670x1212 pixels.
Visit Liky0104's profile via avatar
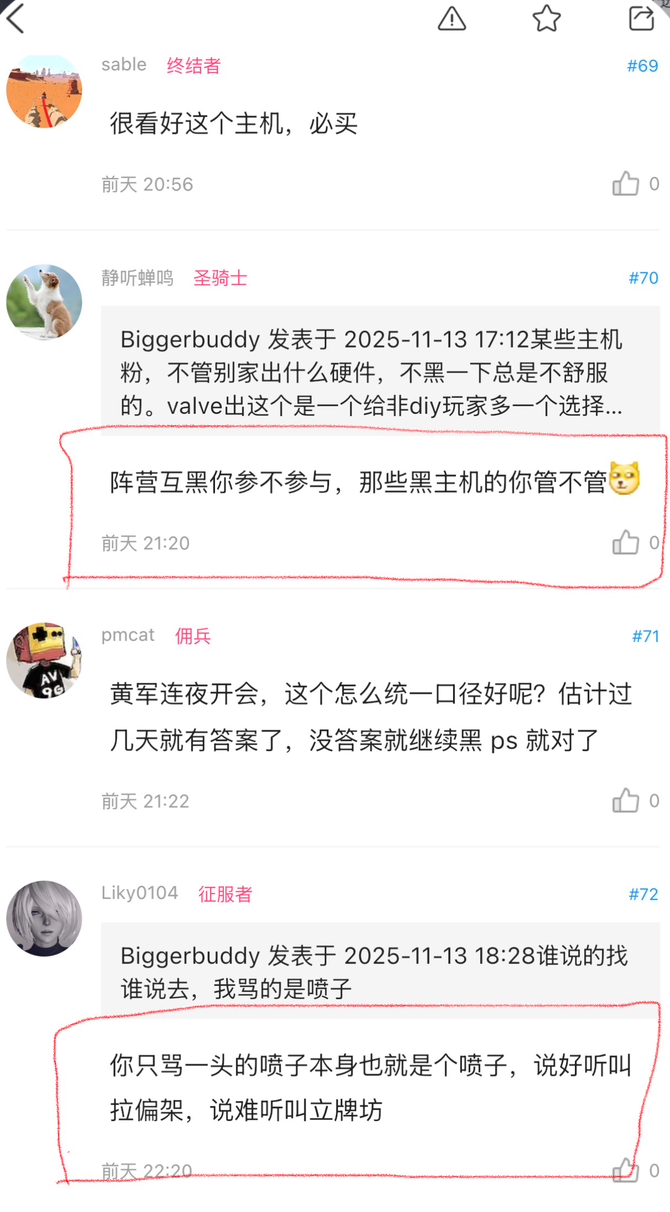click(x=44, y=918)
